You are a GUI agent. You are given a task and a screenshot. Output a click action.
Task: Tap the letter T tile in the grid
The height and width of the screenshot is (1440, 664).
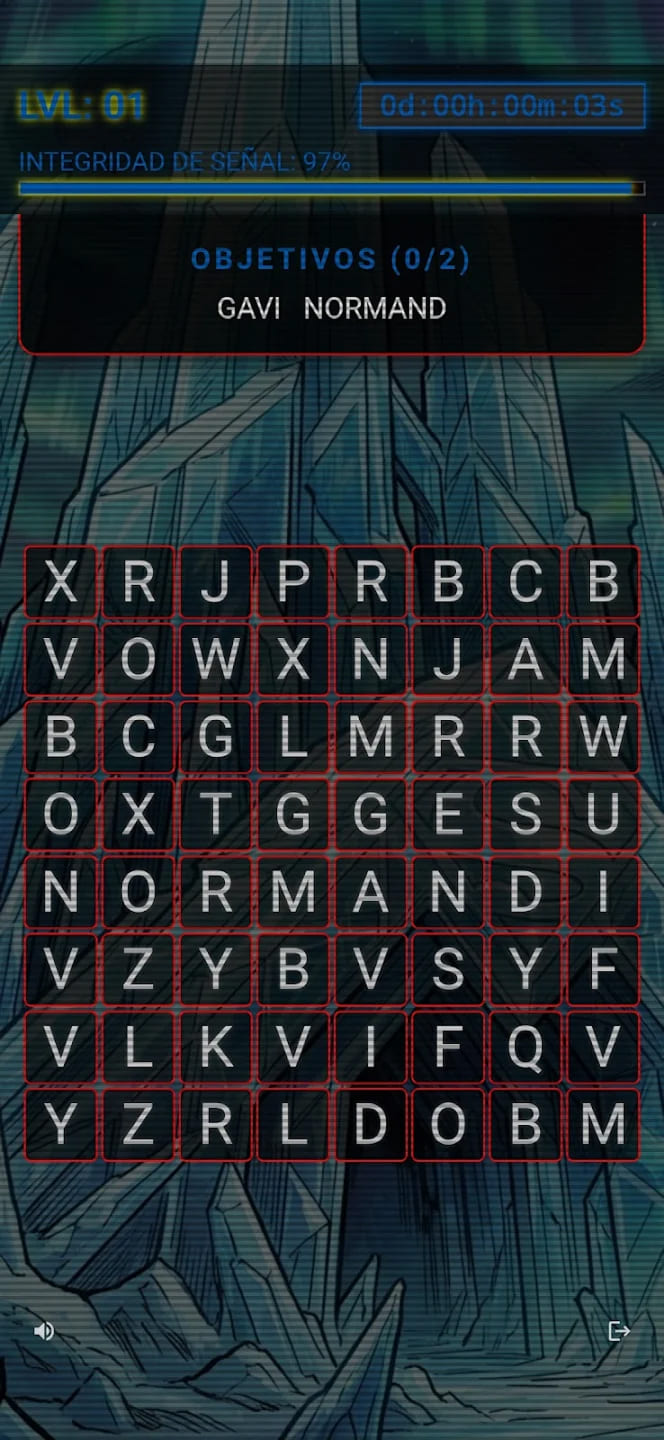[216, 814]
